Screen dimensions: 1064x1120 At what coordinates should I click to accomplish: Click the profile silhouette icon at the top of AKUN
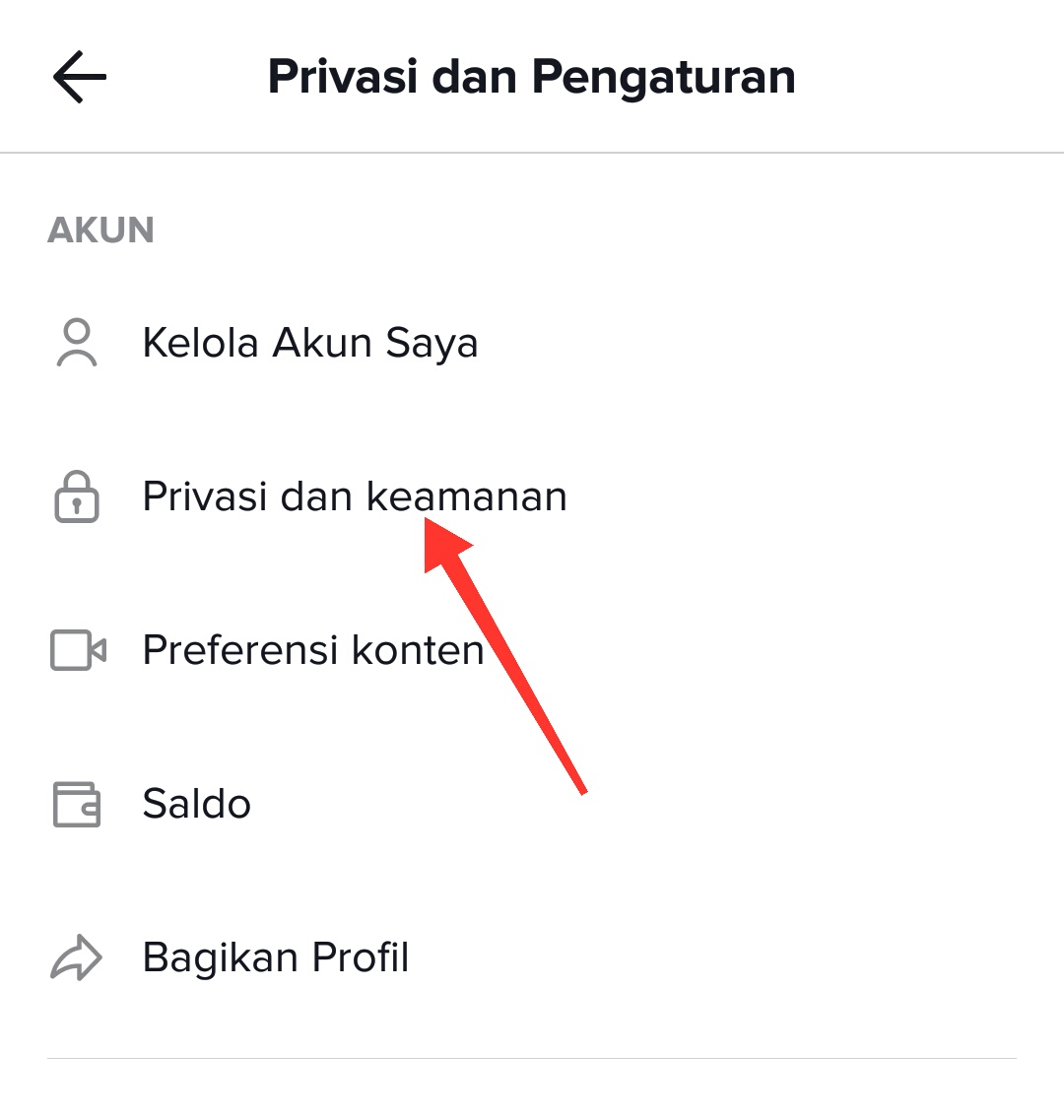[x=76, y=343]
